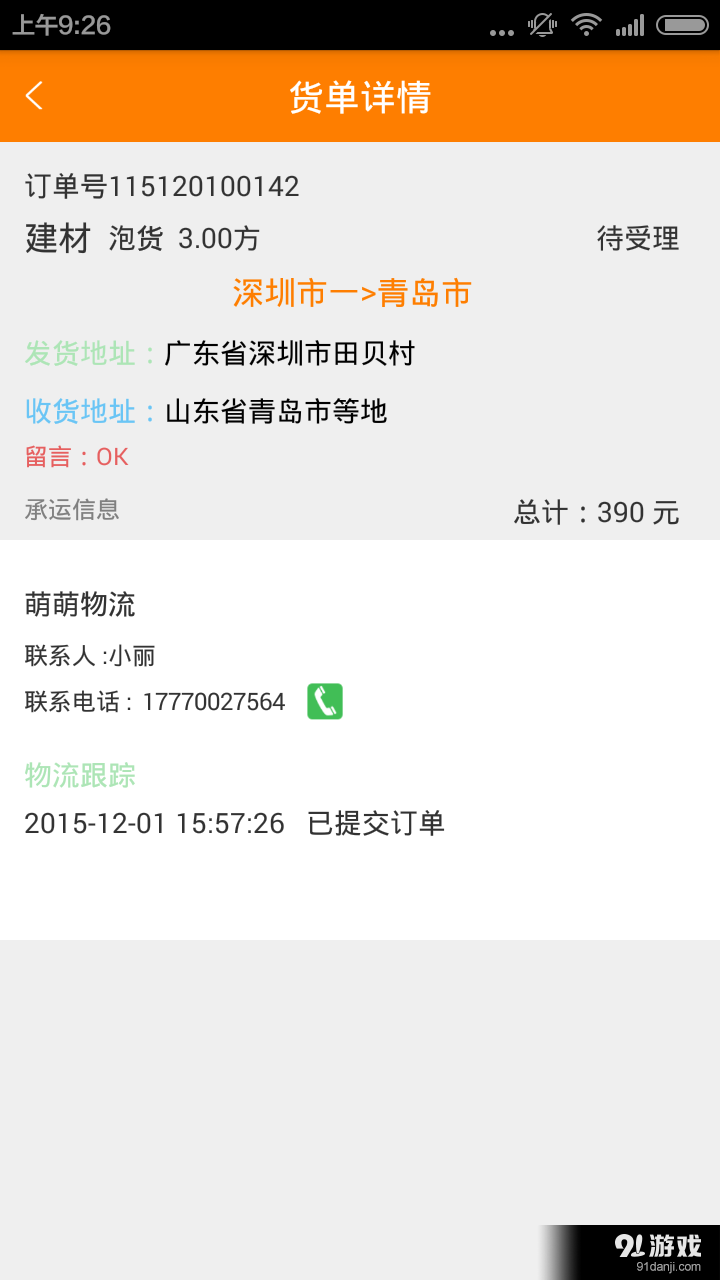Tap the route 深圳市一>青岛市

tap(350, 295)
